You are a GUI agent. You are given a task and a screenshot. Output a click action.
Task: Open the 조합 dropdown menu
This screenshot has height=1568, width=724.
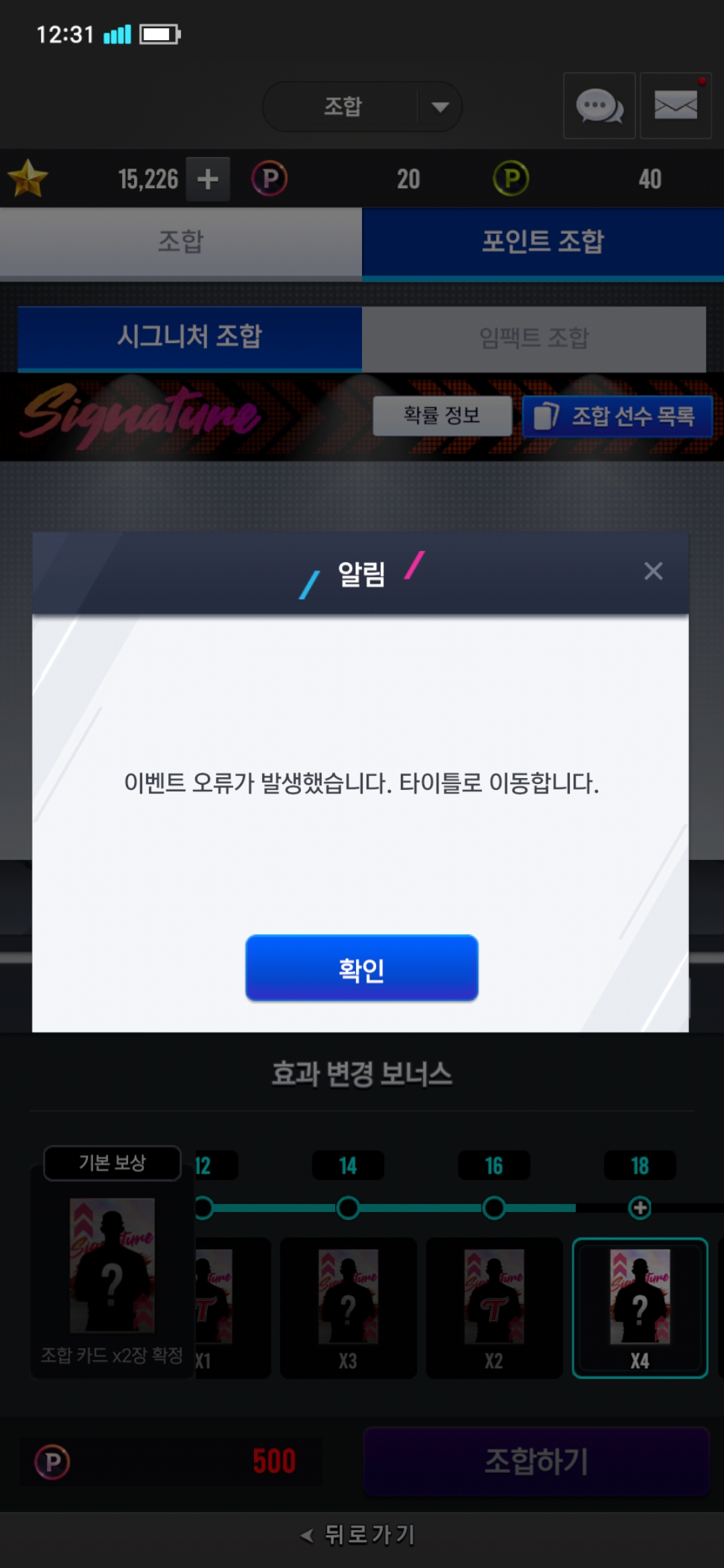click(362, 107)
